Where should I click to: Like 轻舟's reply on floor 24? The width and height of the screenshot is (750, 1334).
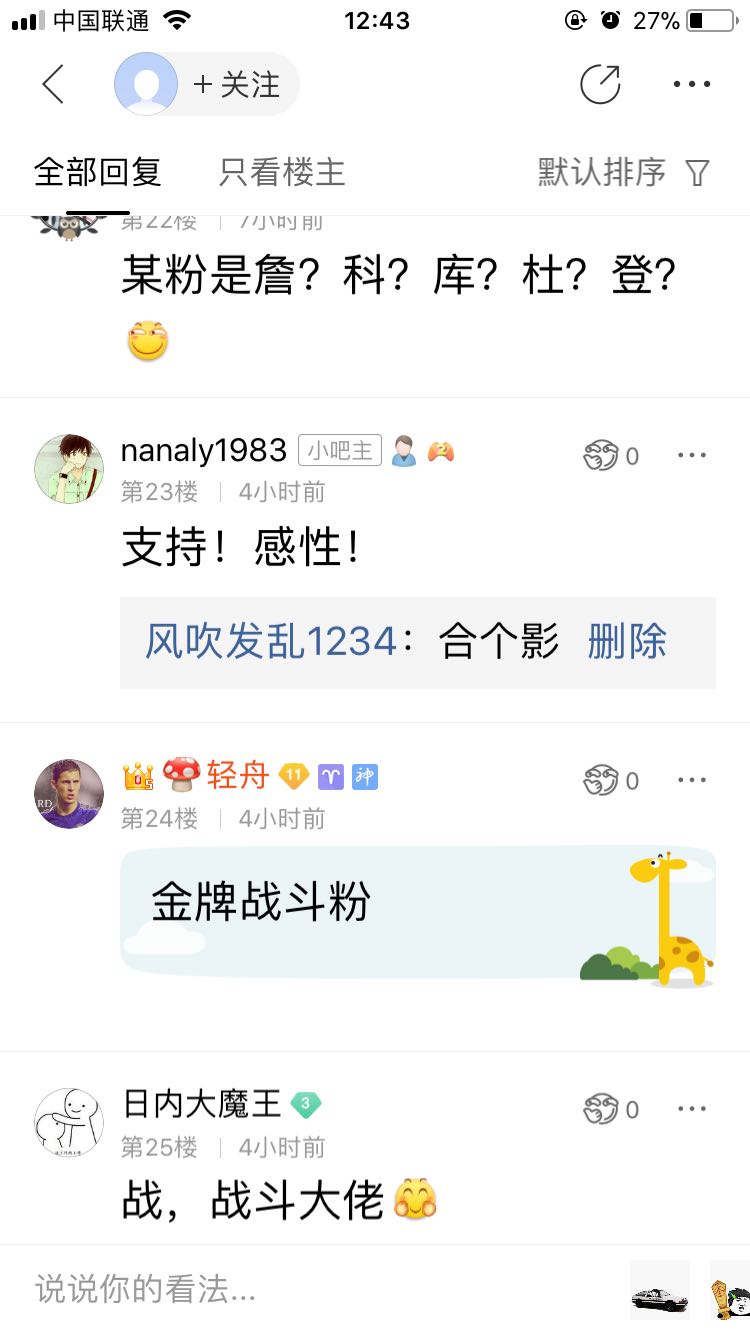602,781
